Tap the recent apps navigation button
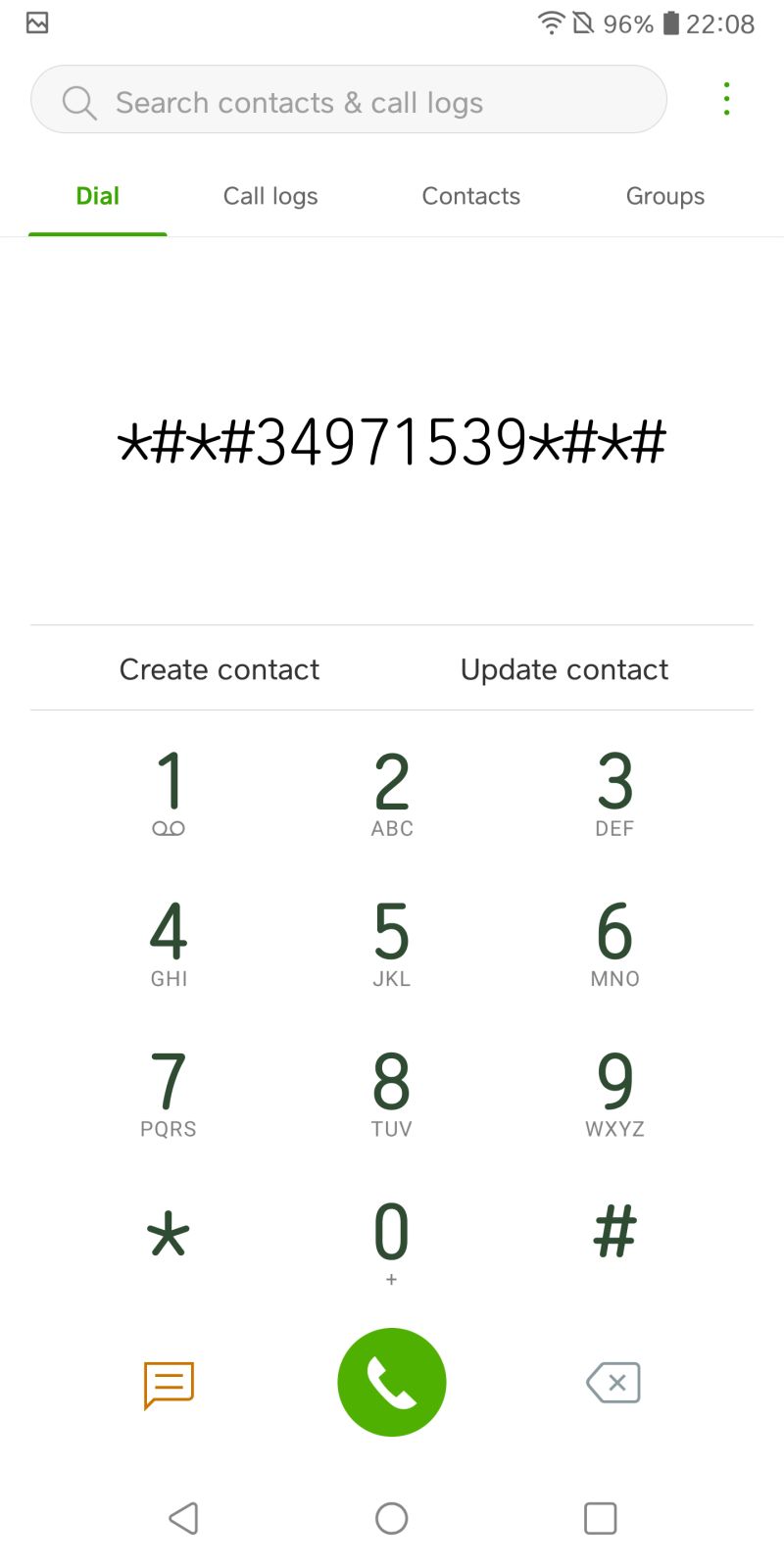The height and width of the screenshot is (1568, 784). point(601,1517)
